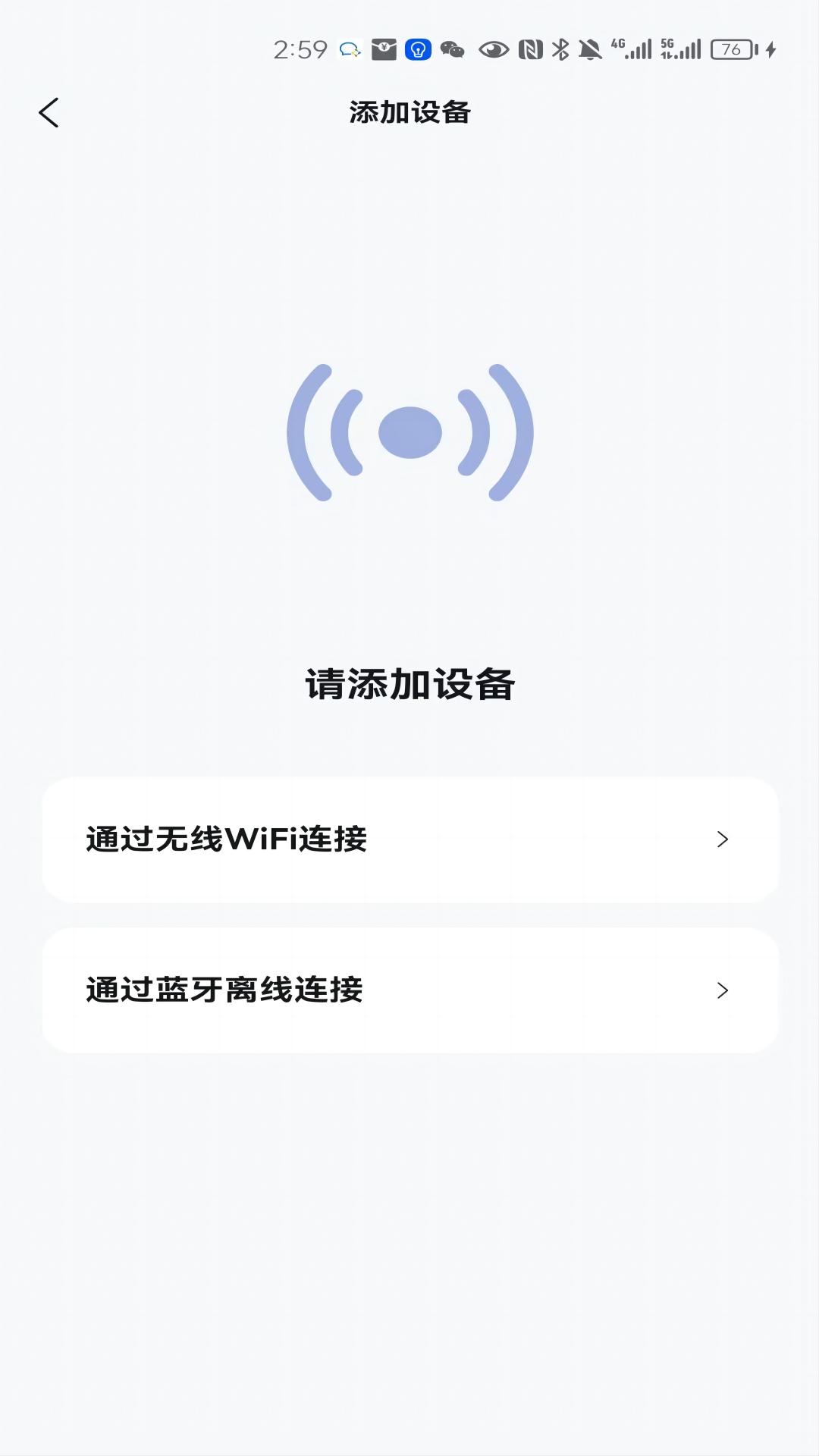Tap the battery indicator showing 76
Screen dimensions: 819x1456
tap(730, 49)
